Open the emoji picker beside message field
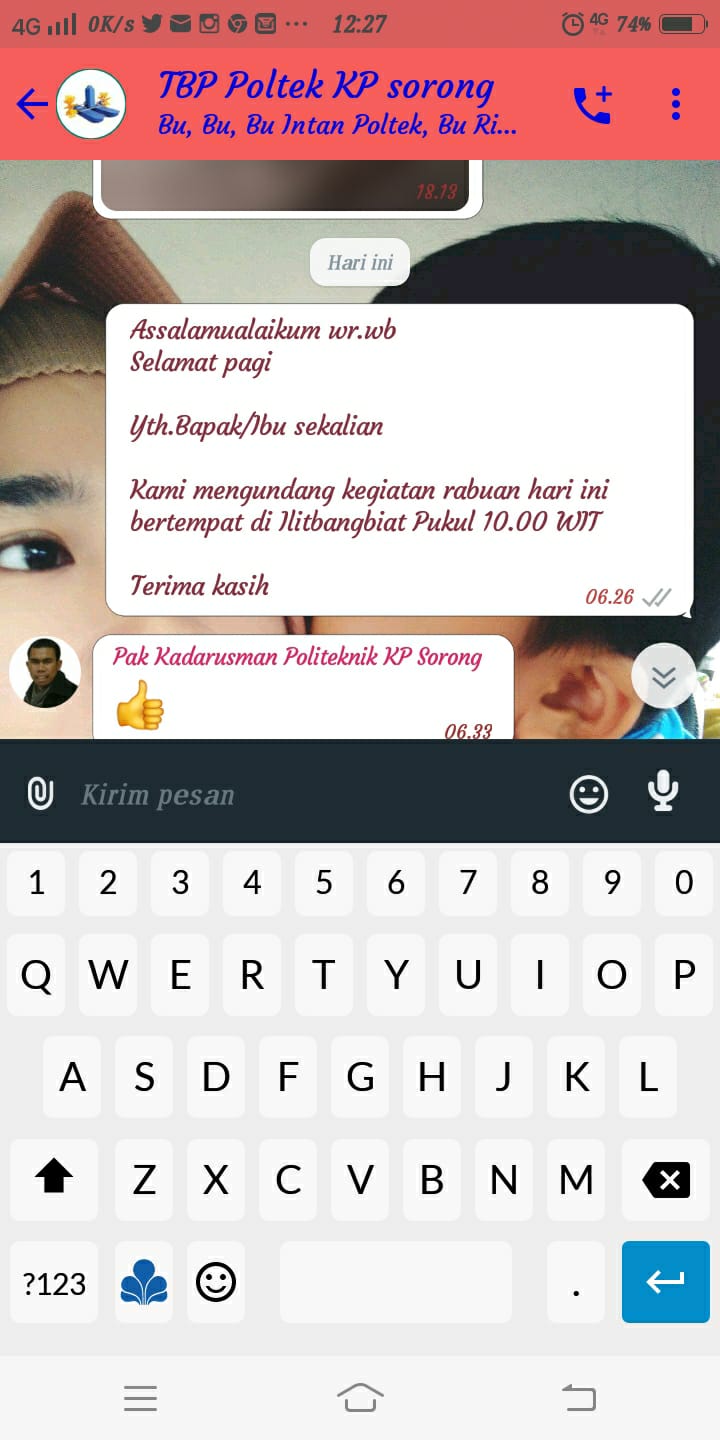Viewport: 720px width, 1440px height. pyautogui.click(x=588, y=795)
